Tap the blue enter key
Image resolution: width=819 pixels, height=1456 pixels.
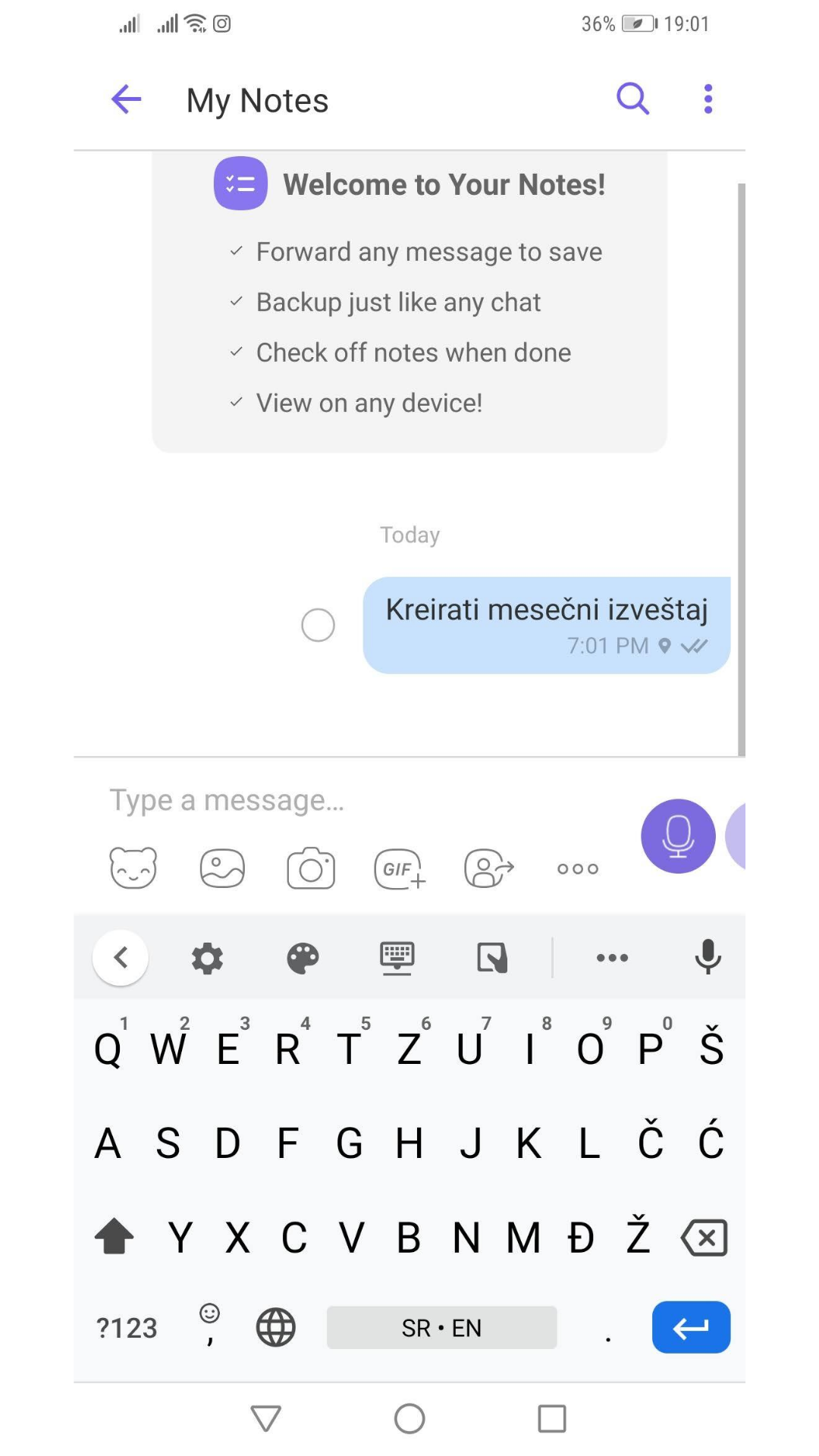(x=691, y=1327)
